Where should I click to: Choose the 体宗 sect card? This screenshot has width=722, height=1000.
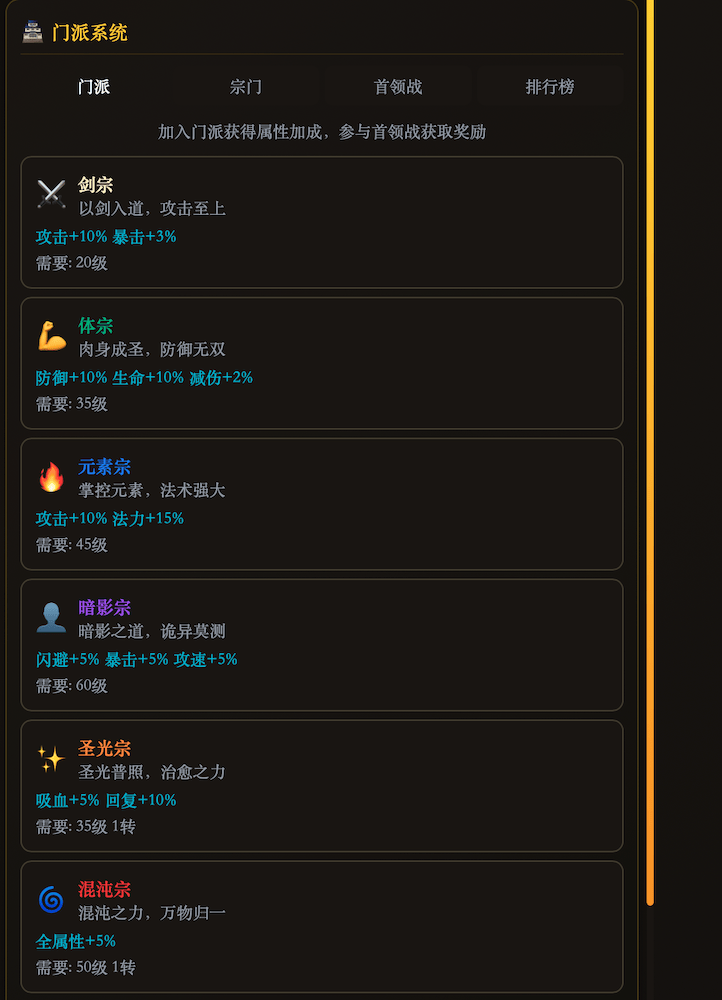pos(321,363)
